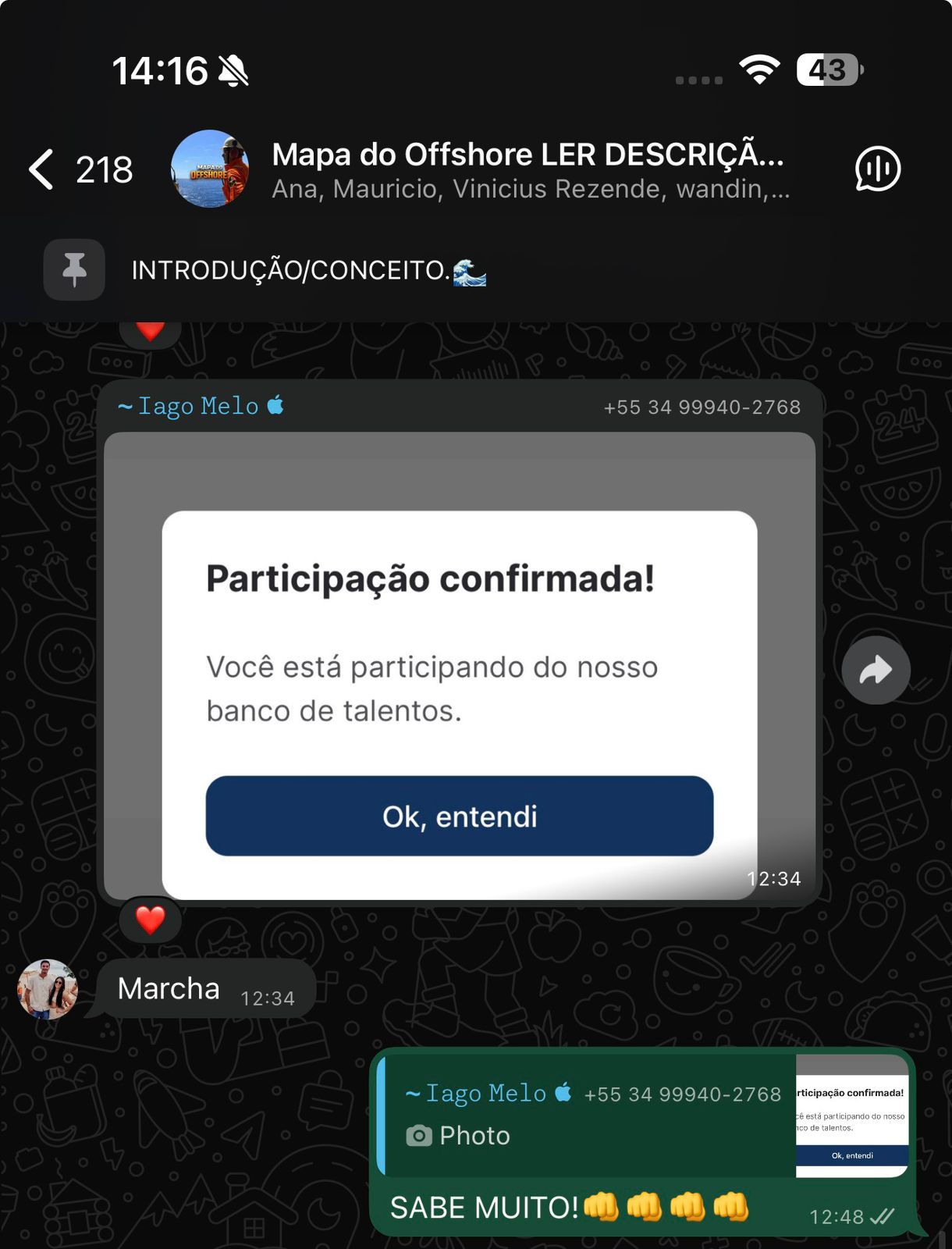Open the quoted reply preview thumbnail
The height and width of the screenshot is (1249, 952).
pyautogui.click(x=851, y=1115)
